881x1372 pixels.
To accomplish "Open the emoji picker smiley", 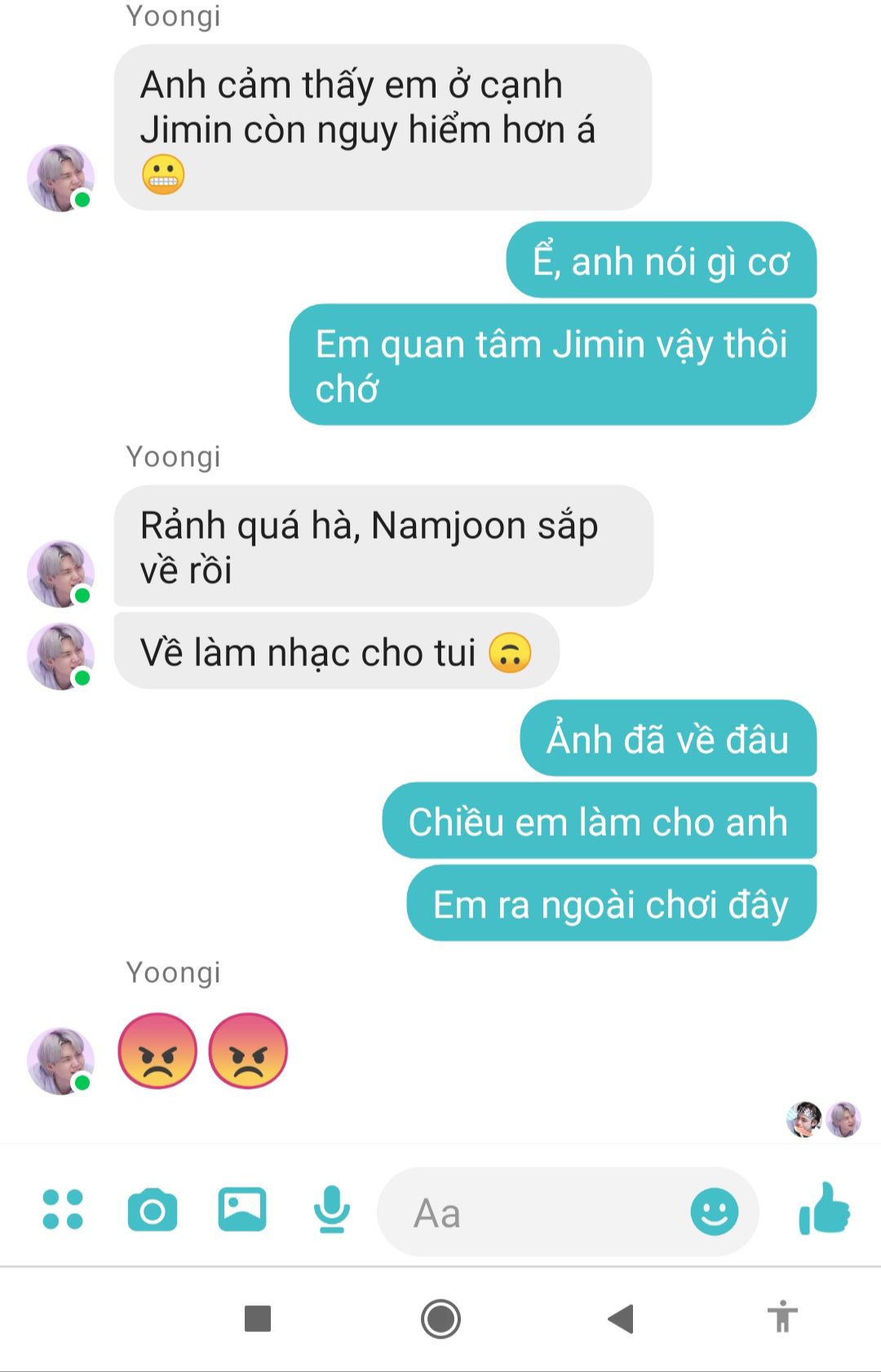I will [714, 1212].
